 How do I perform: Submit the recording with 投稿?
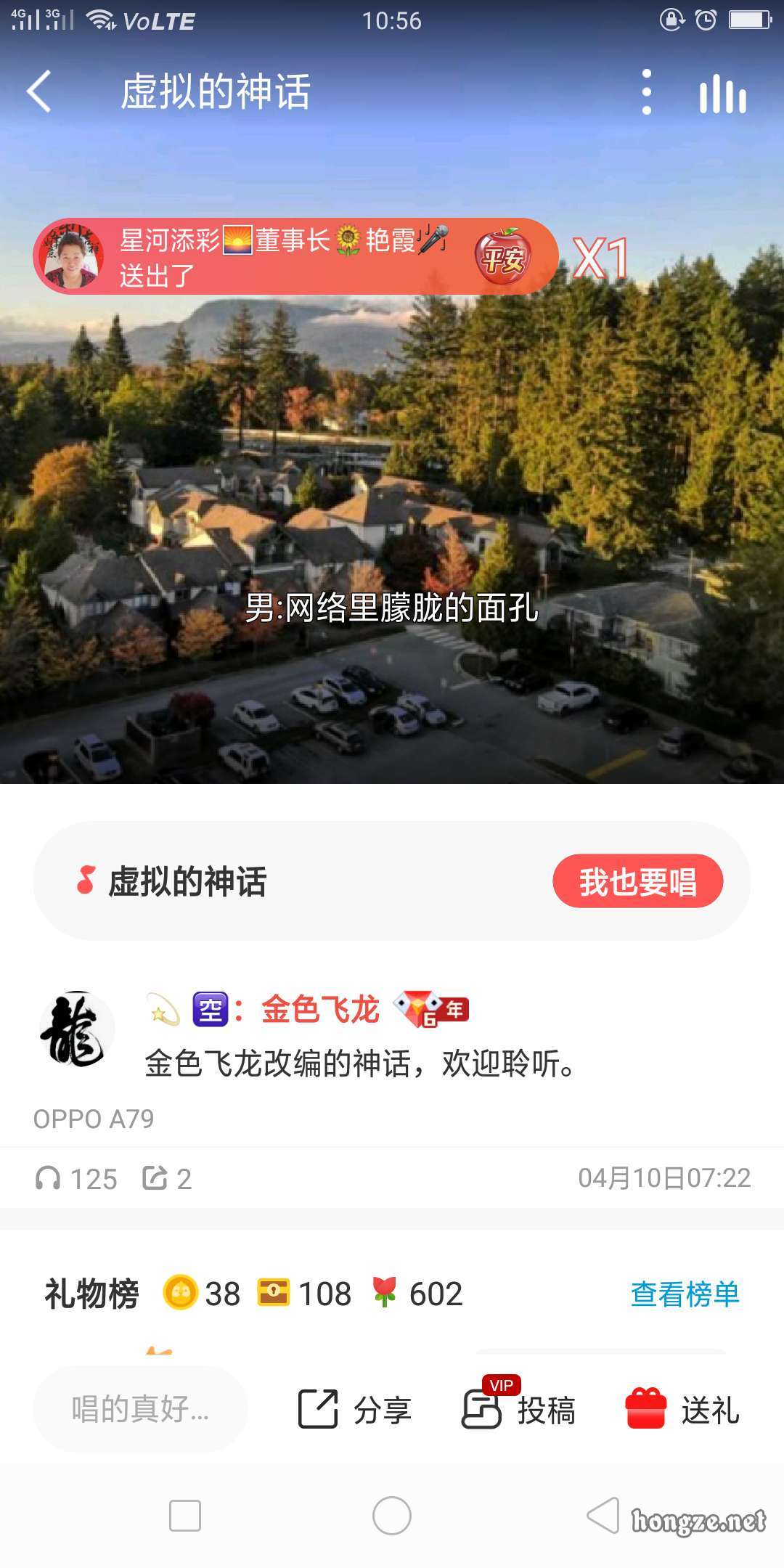point(519,1409)
